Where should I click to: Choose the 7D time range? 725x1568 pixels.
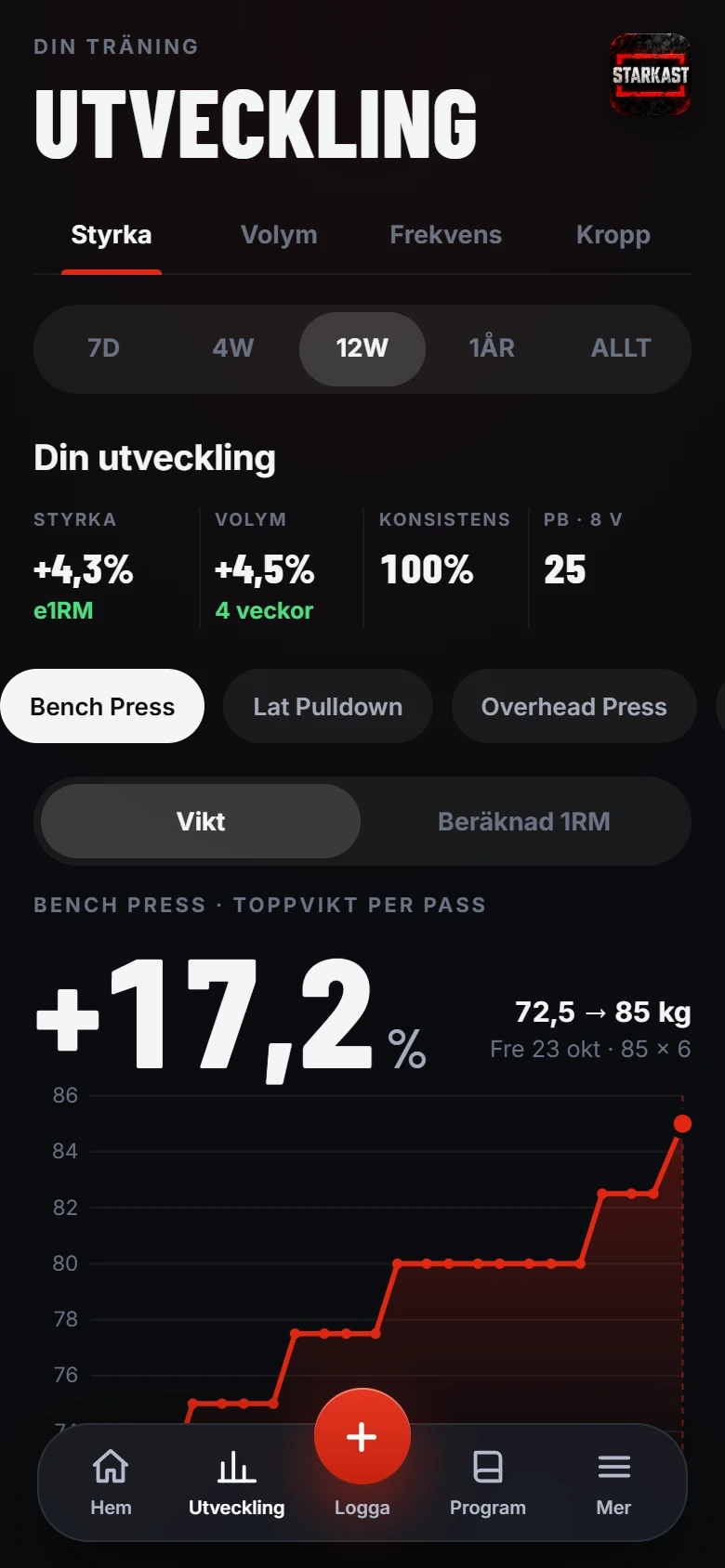104,348
